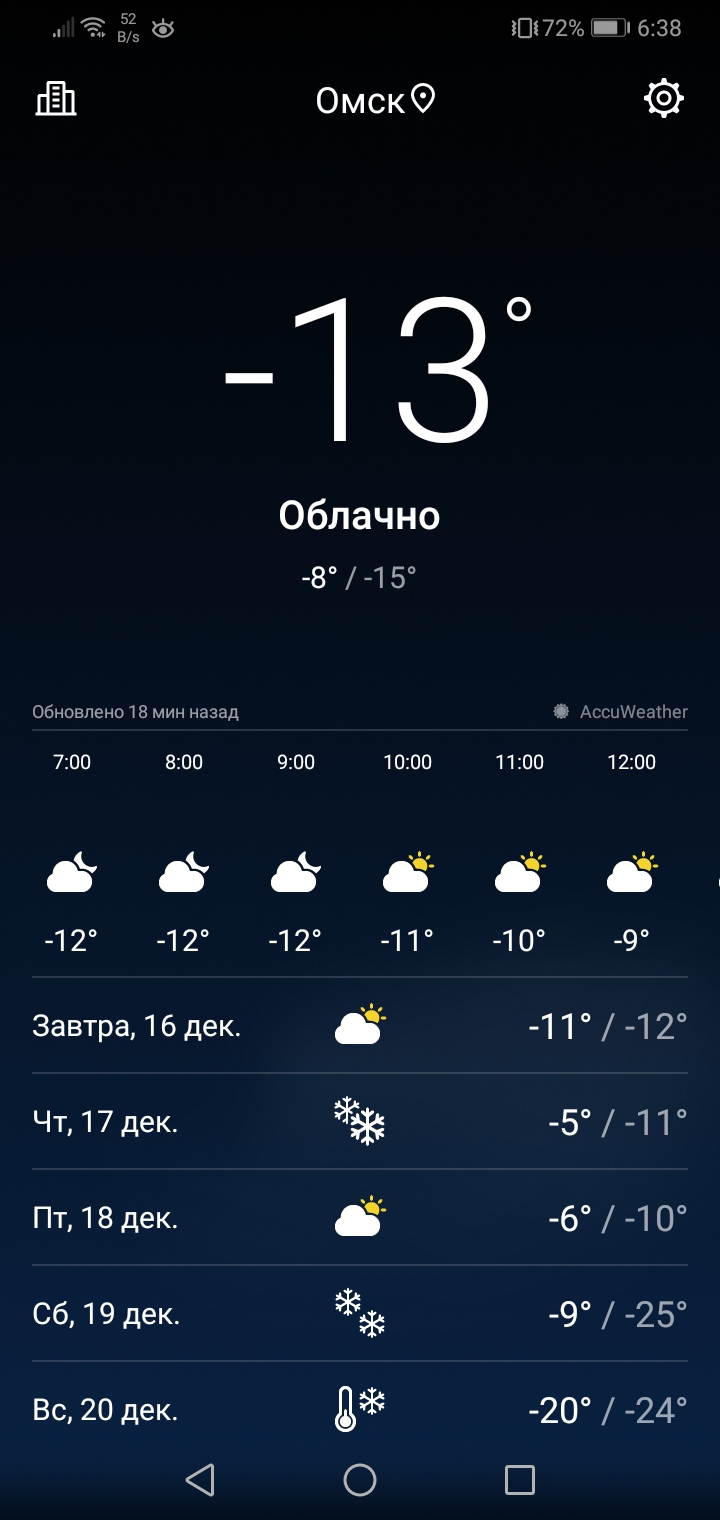
Task: Open weather settings gear
Action: click(x=664, y=99)
